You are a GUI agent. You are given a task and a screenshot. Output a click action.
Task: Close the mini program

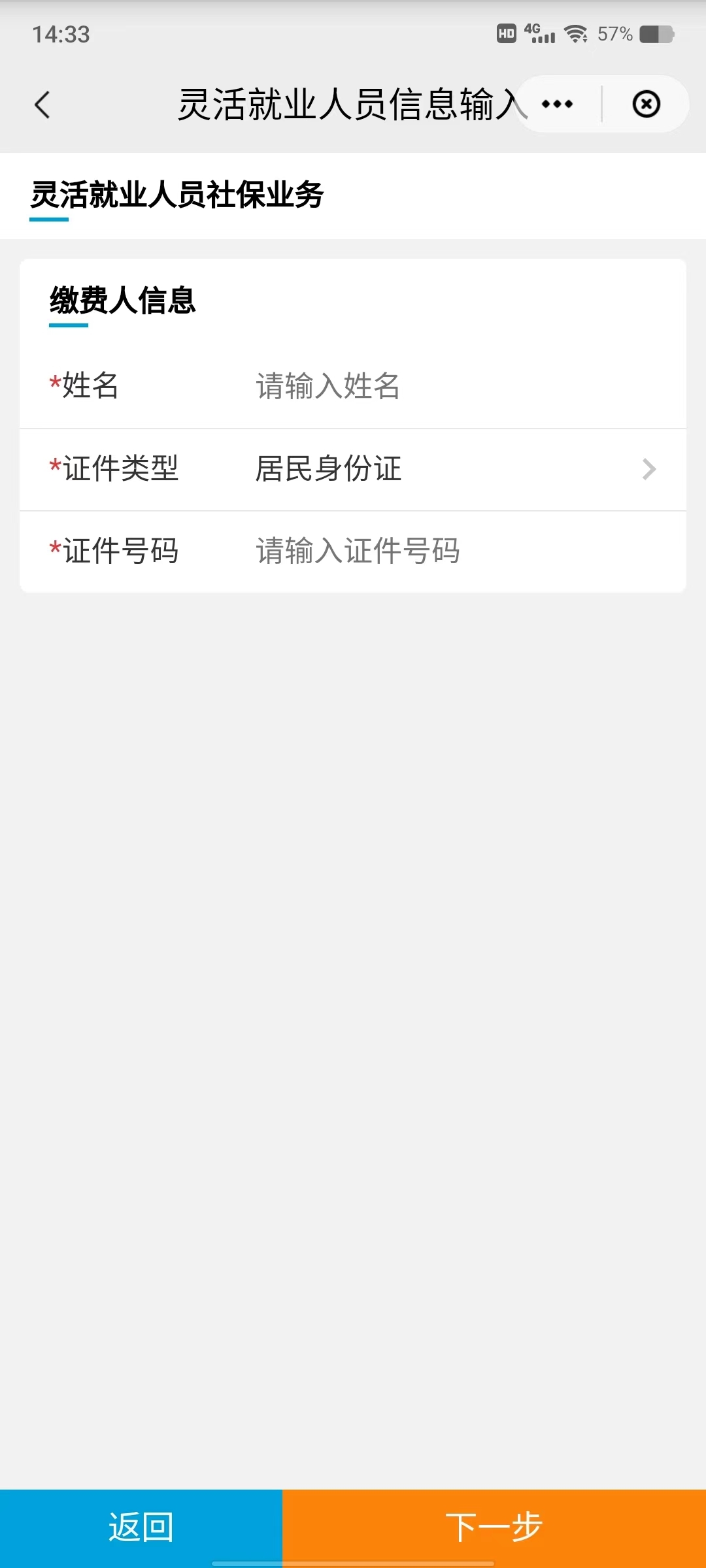[646, 105]
